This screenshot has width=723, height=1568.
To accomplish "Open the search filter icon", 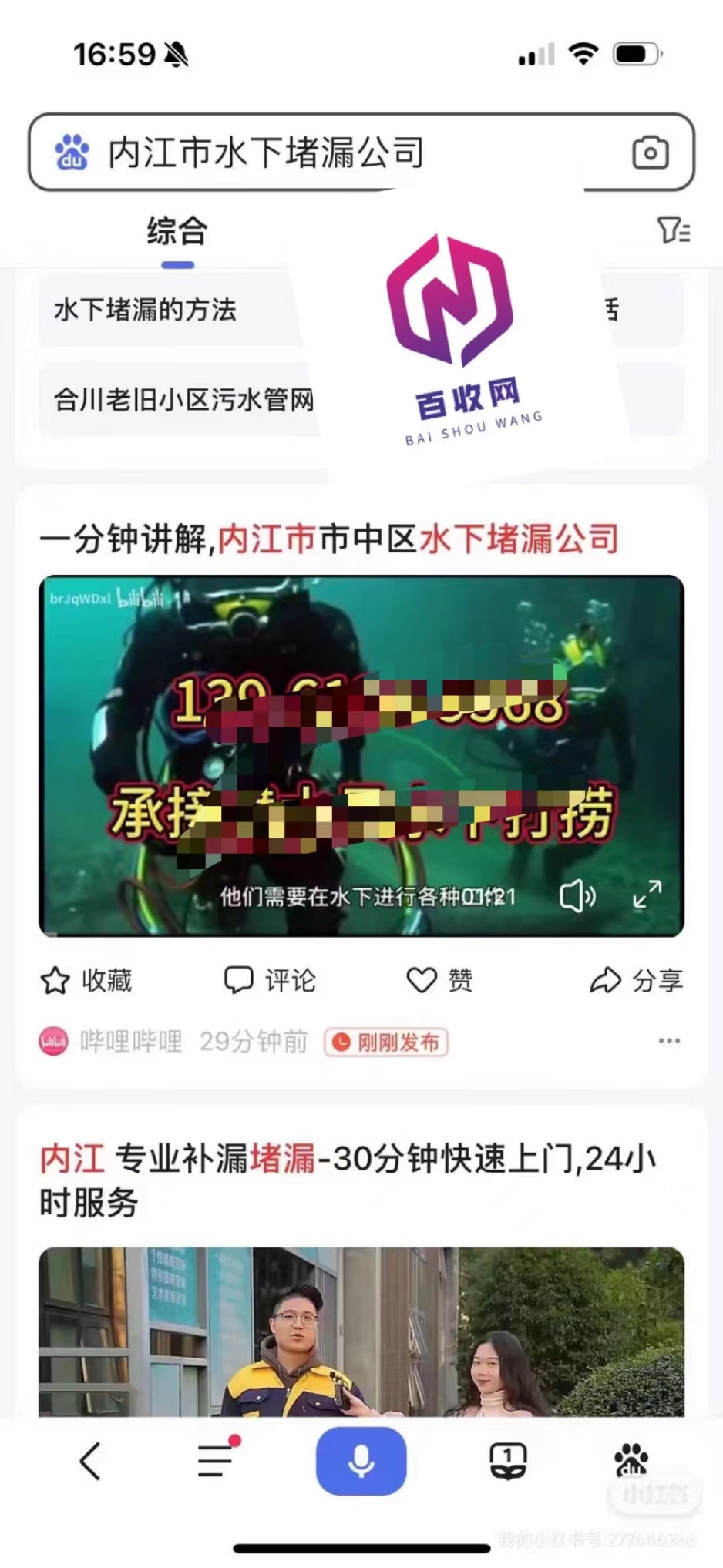I will point(673,230).
